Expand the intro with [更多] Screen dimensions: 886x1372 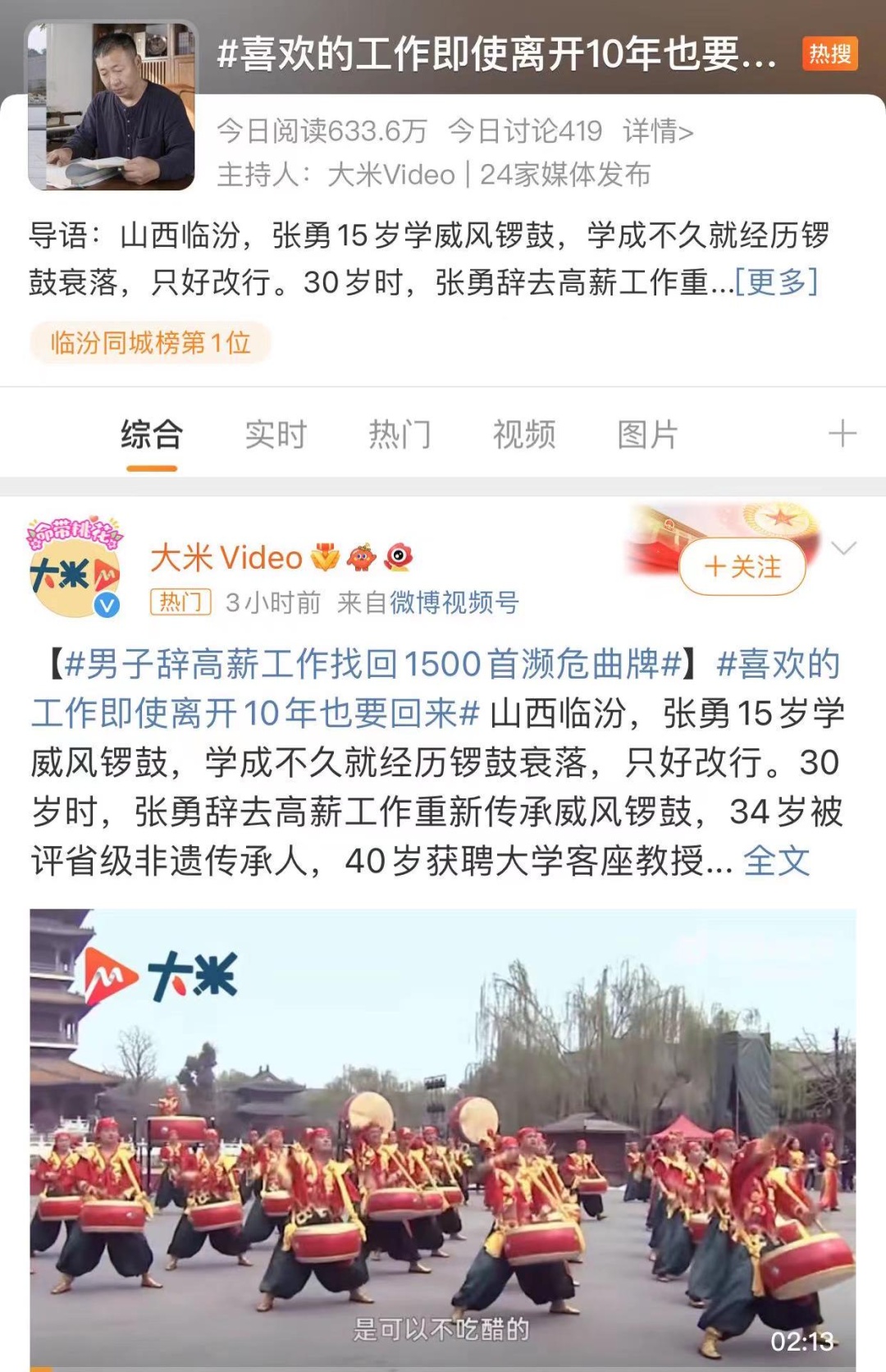pyautogui.click(x=776, y=282)
